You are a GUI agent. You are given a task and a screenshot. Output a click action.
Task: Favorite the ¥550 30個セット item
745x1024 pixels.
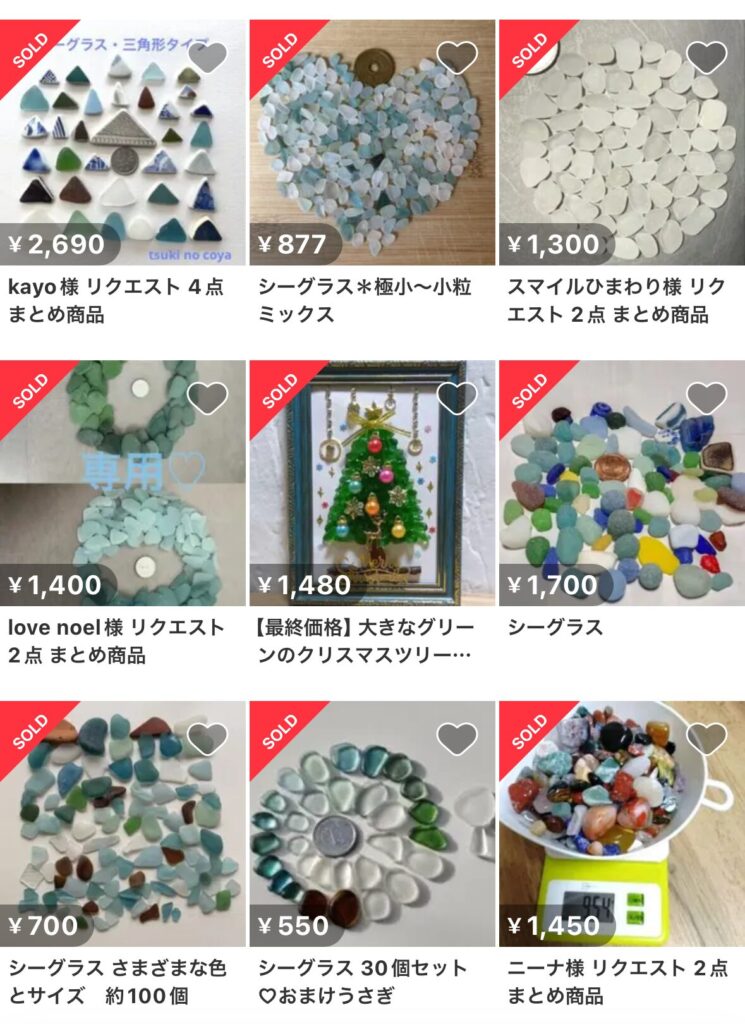457,739
